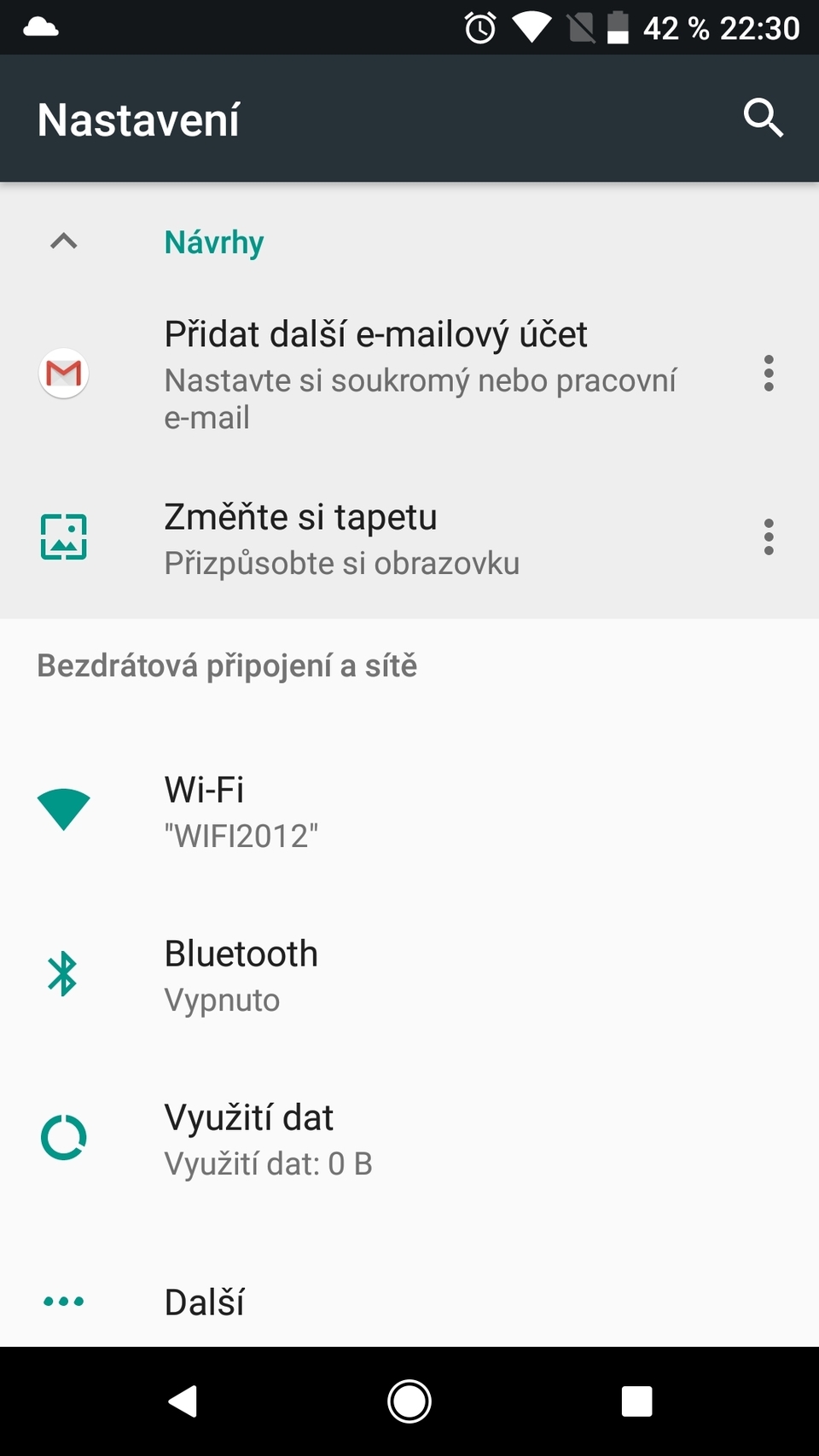Screen dimensions: 819x1456
Task: Open overflow menu for wallpaper suggestion
Action: click(768, 537)
